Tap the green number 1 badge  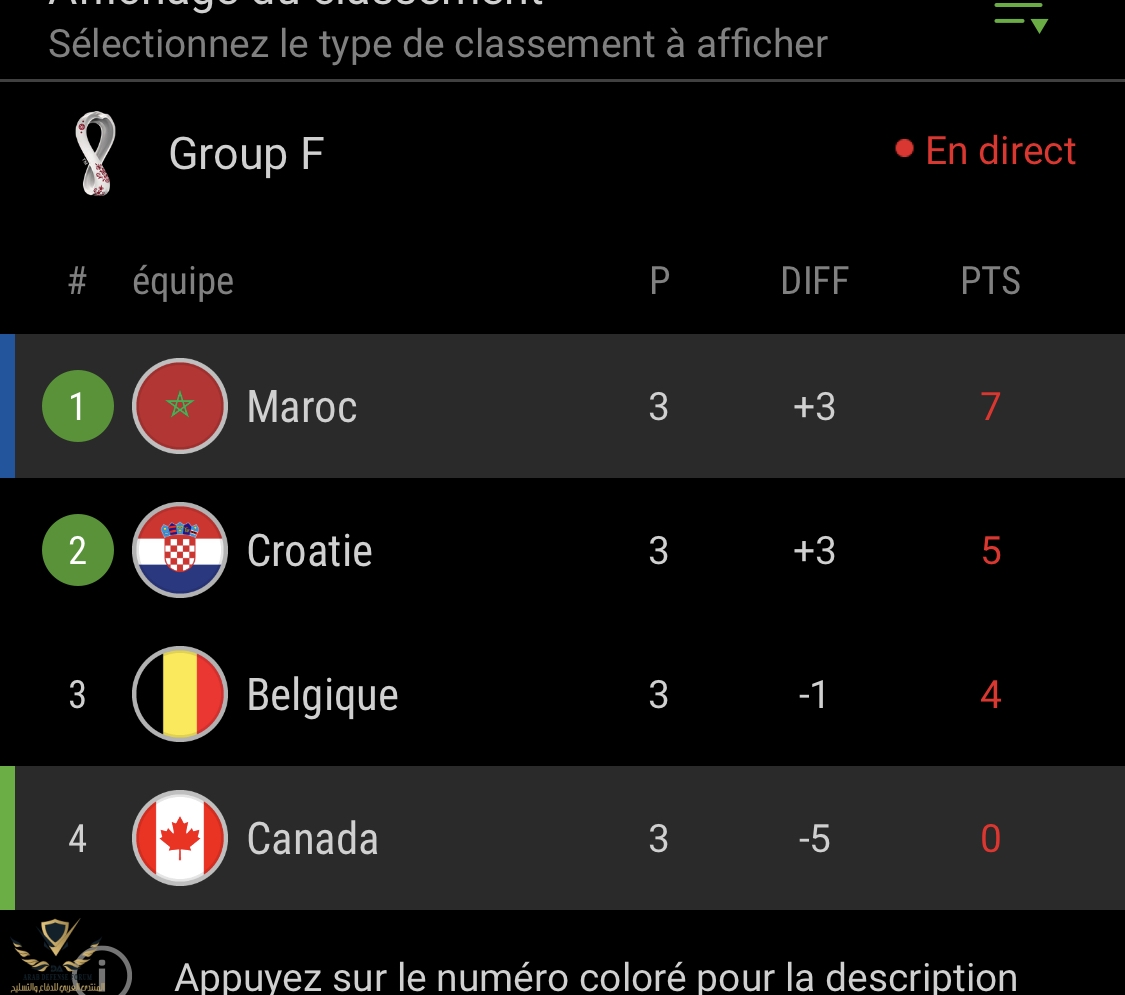[x=78, y=406]
